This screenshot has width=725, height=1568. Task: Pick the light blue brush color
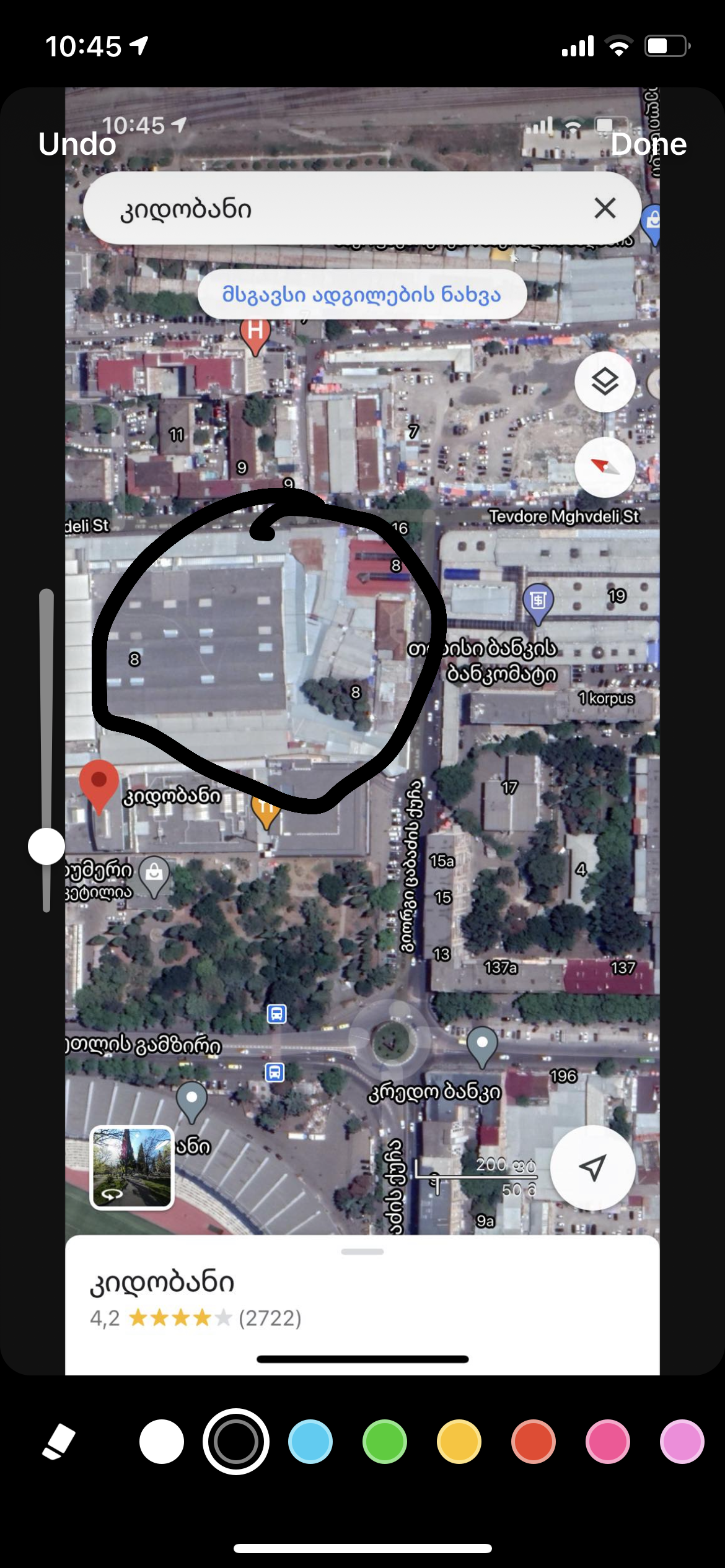point(310,1442)
